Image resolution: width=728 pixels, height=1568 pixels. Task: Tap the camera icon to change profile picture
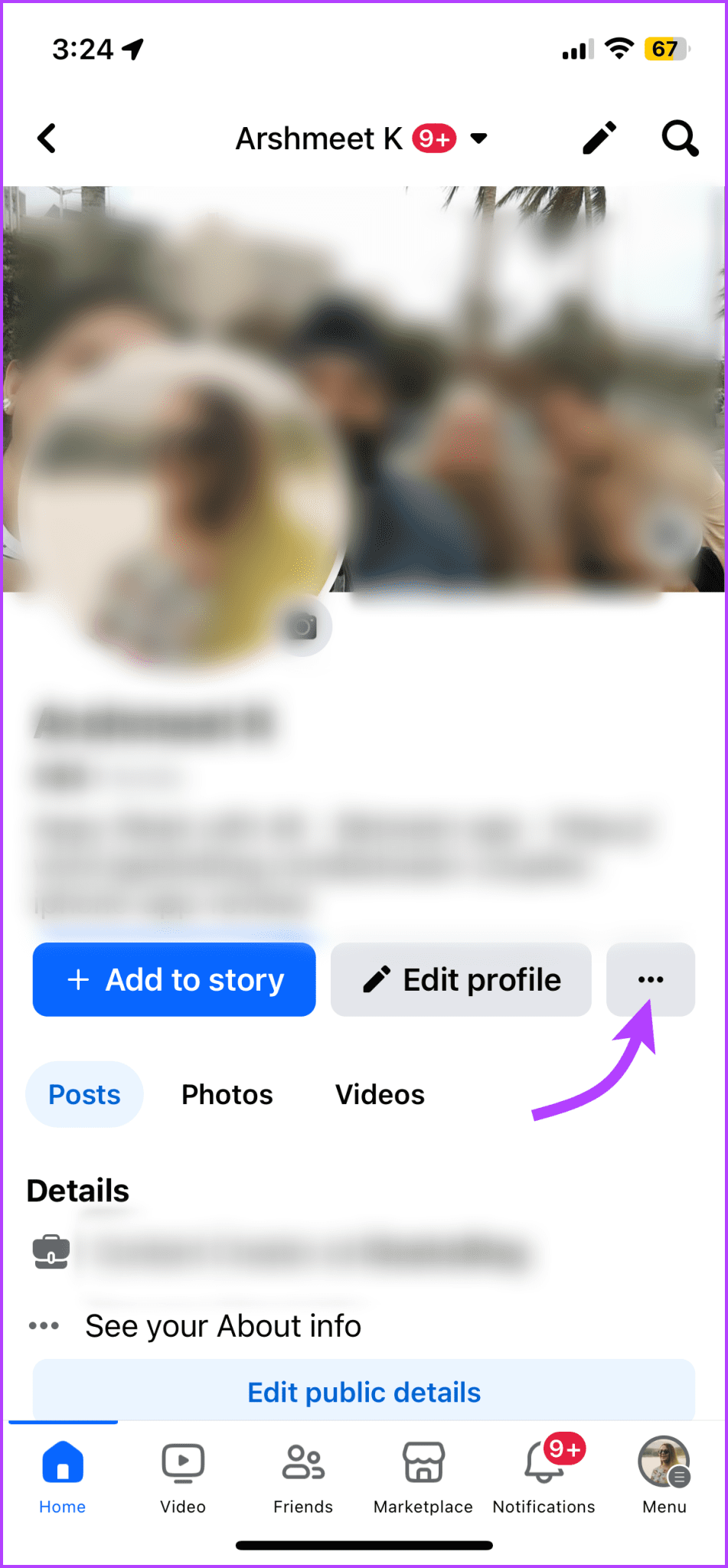tap(304, 626)
